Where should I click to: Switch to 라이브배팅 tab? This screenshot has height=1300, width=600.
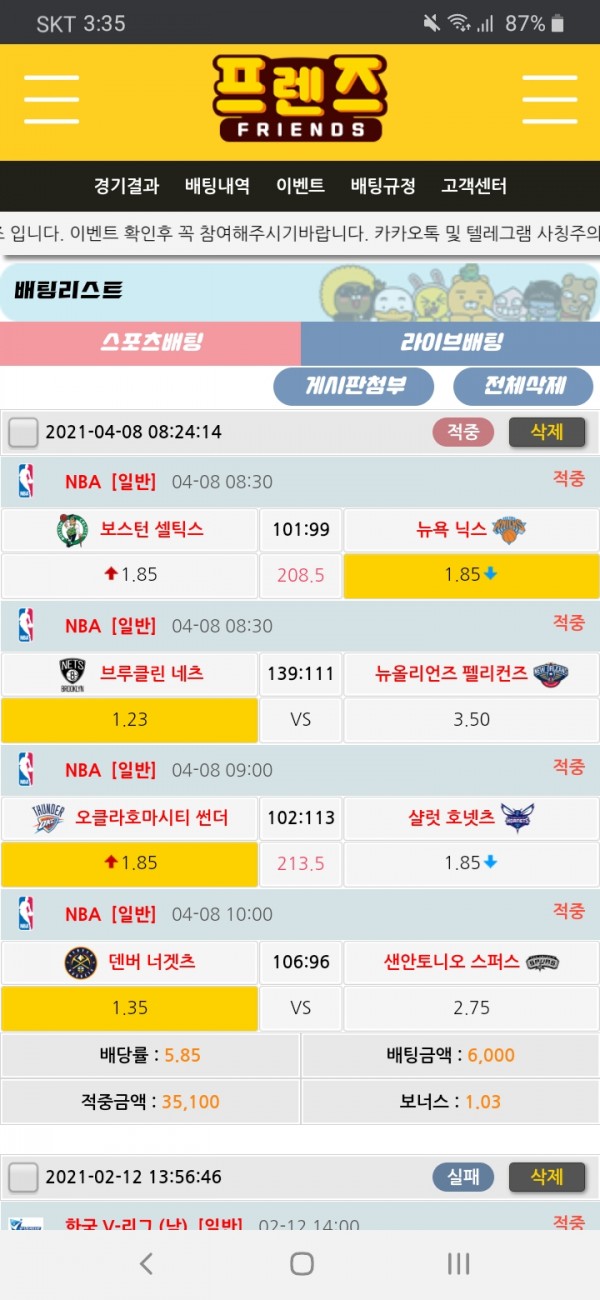pyautogui.click(x=450, y=343)
